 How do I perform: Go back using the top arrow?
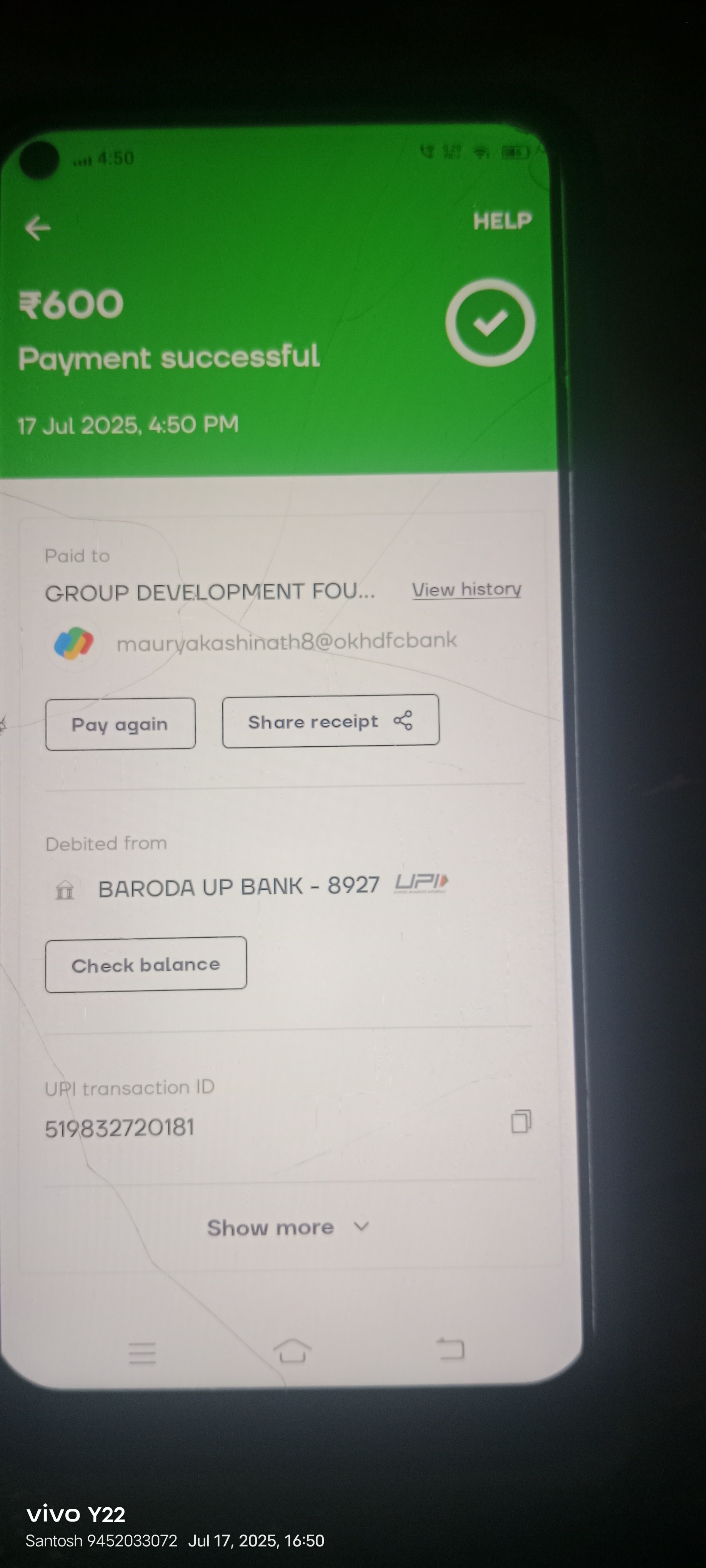coord(38,228)
